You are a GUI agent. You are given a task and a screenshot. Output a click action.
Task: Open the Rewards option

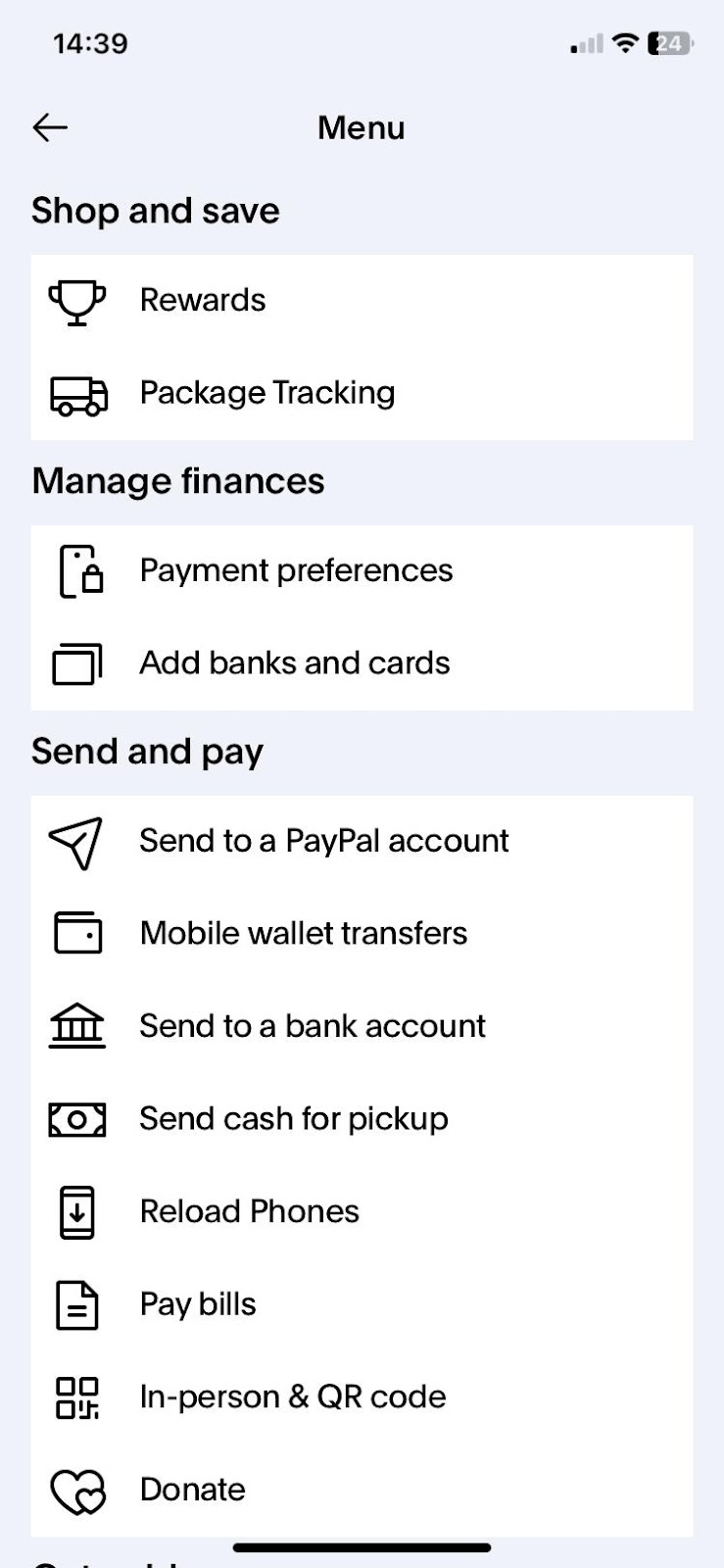pos(203,300)
